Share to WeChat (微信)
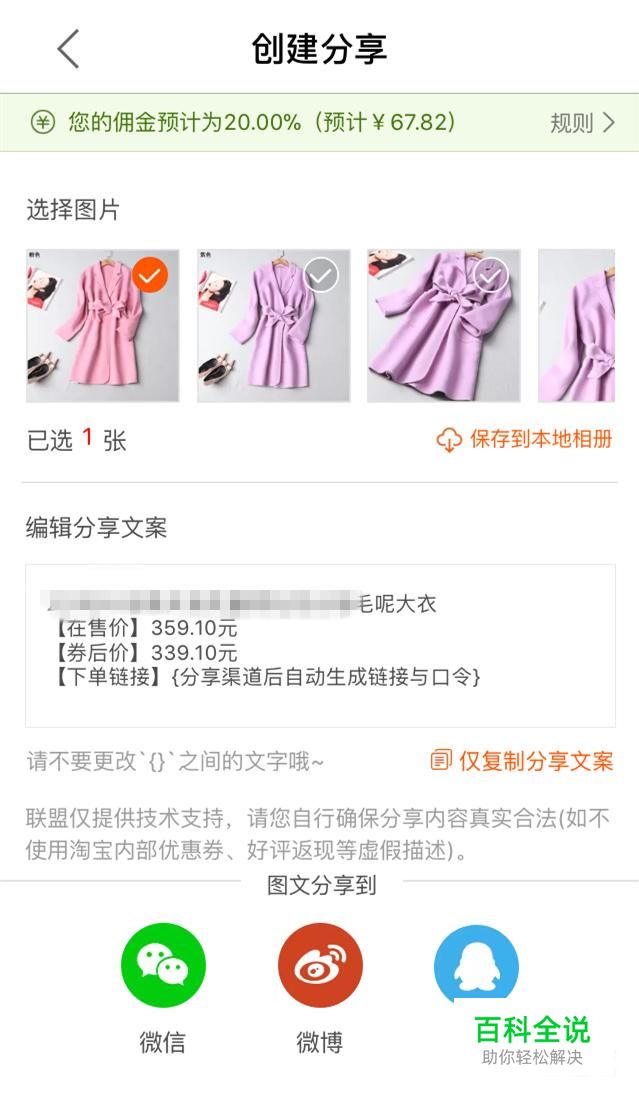The width and height of the screenshot is (639, 1100). [163, 967]
